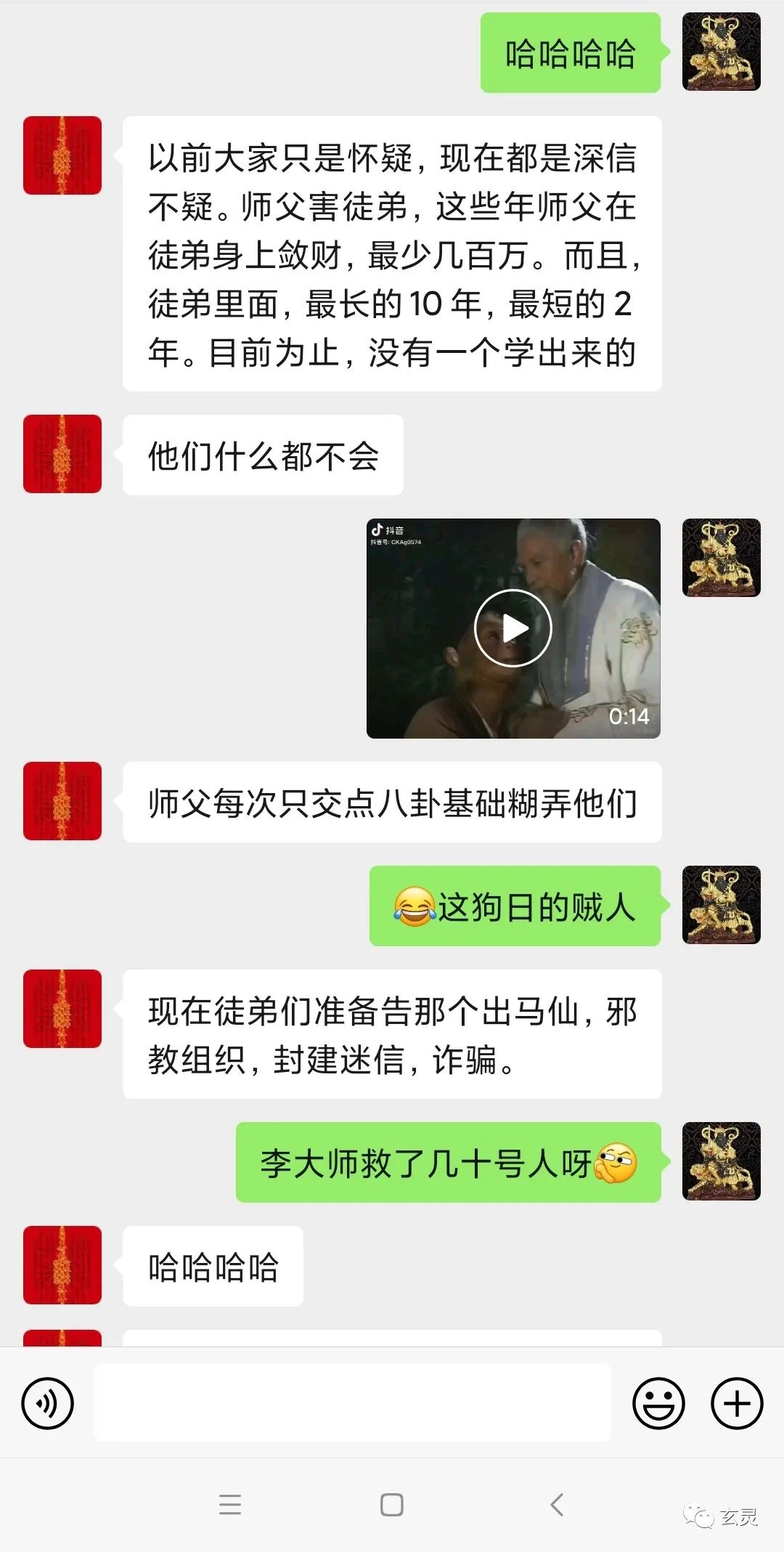Viewport: 784px width, 1552px height.
Task: Play the 0:14 Douyin video message
Action: coord(513,628)
